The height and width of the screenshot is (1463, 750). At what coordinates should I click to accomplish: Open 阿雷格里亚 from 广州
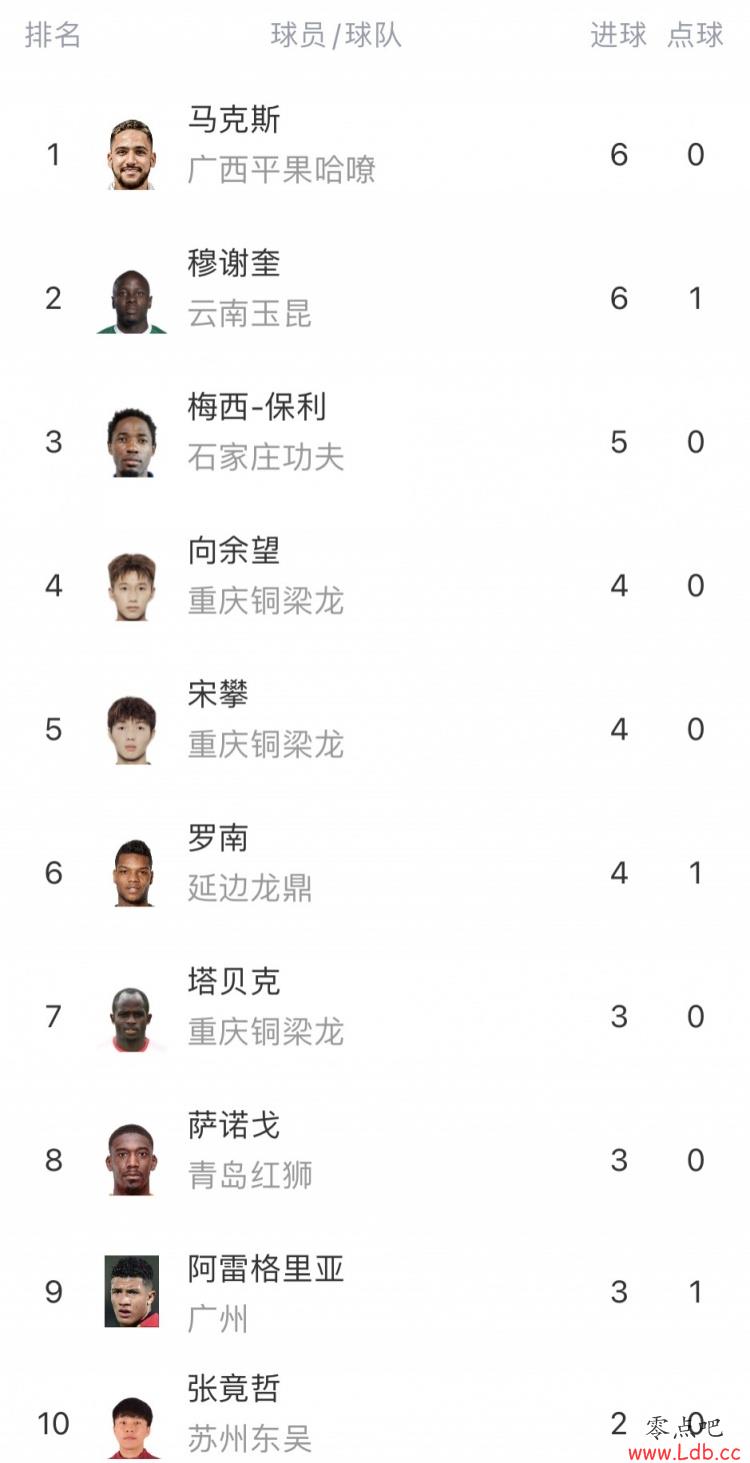[x=375, y=1292]
